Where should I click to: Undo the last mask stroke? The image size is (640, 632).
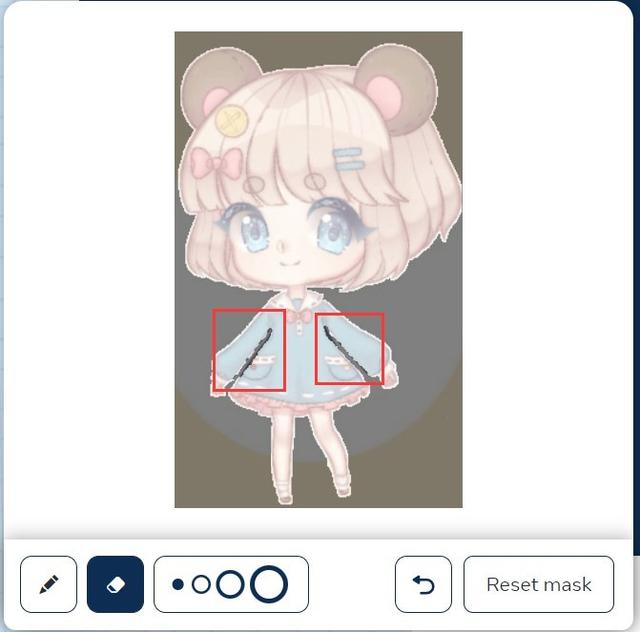(423, 584)
